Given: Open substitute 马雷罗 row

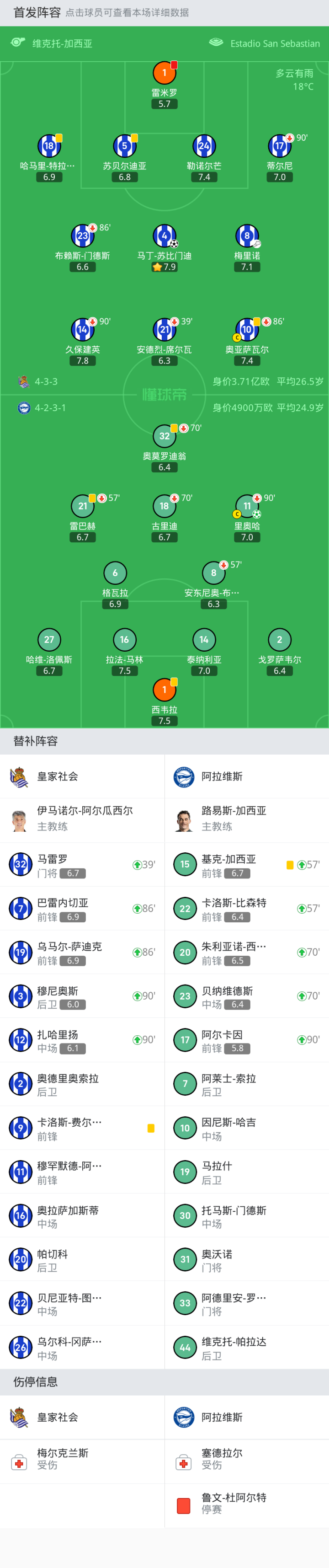Looking at the screenshot, I should coord(82,864).
